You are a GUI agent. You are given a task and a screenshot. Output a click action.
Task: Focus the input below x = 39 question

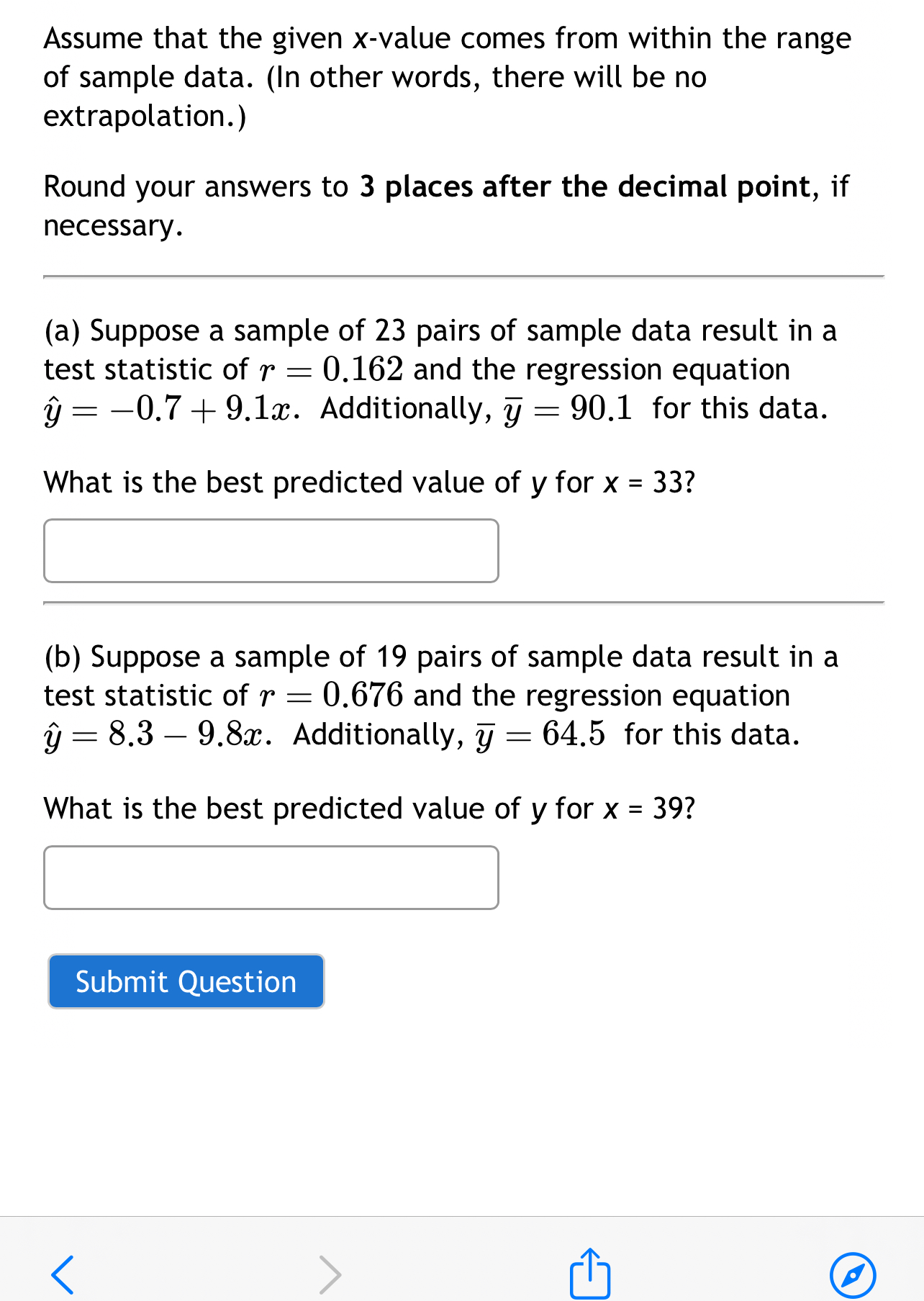coord(271,877)
